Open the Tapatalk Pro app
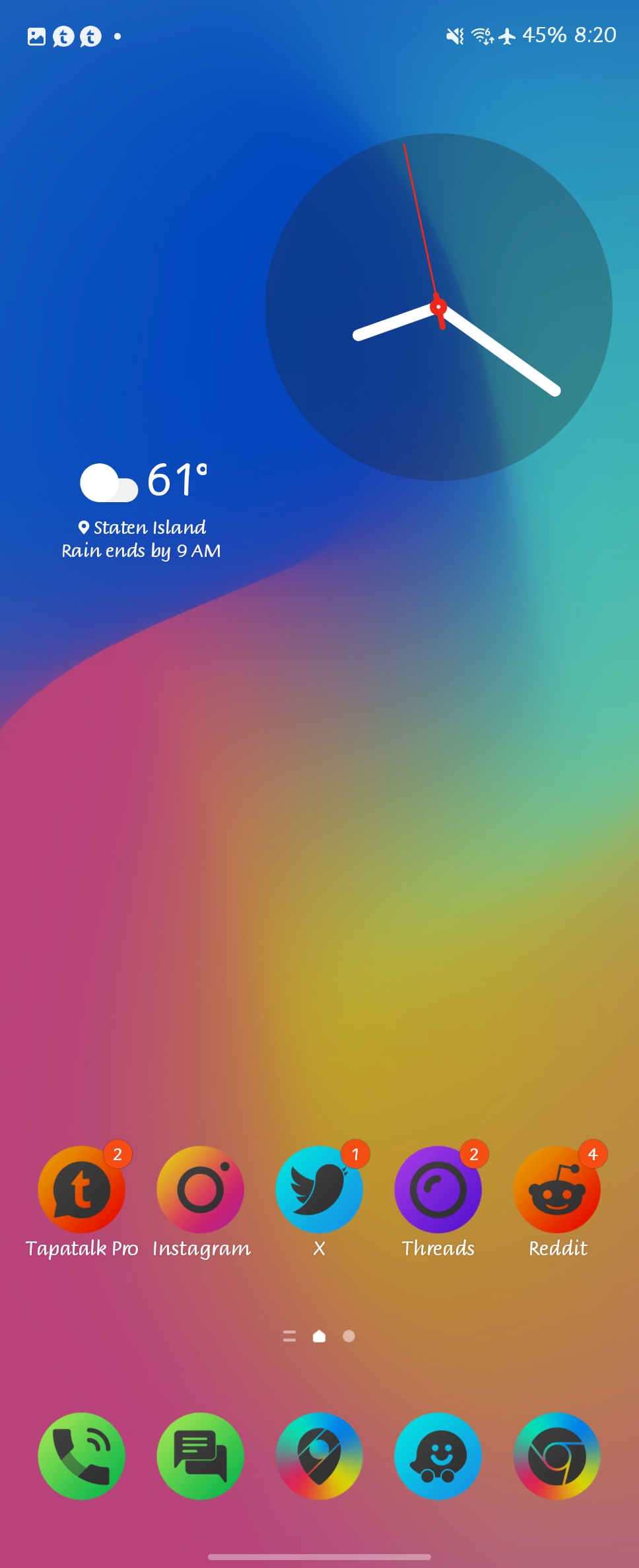The image size is (639, 1568). (81, 1189)
